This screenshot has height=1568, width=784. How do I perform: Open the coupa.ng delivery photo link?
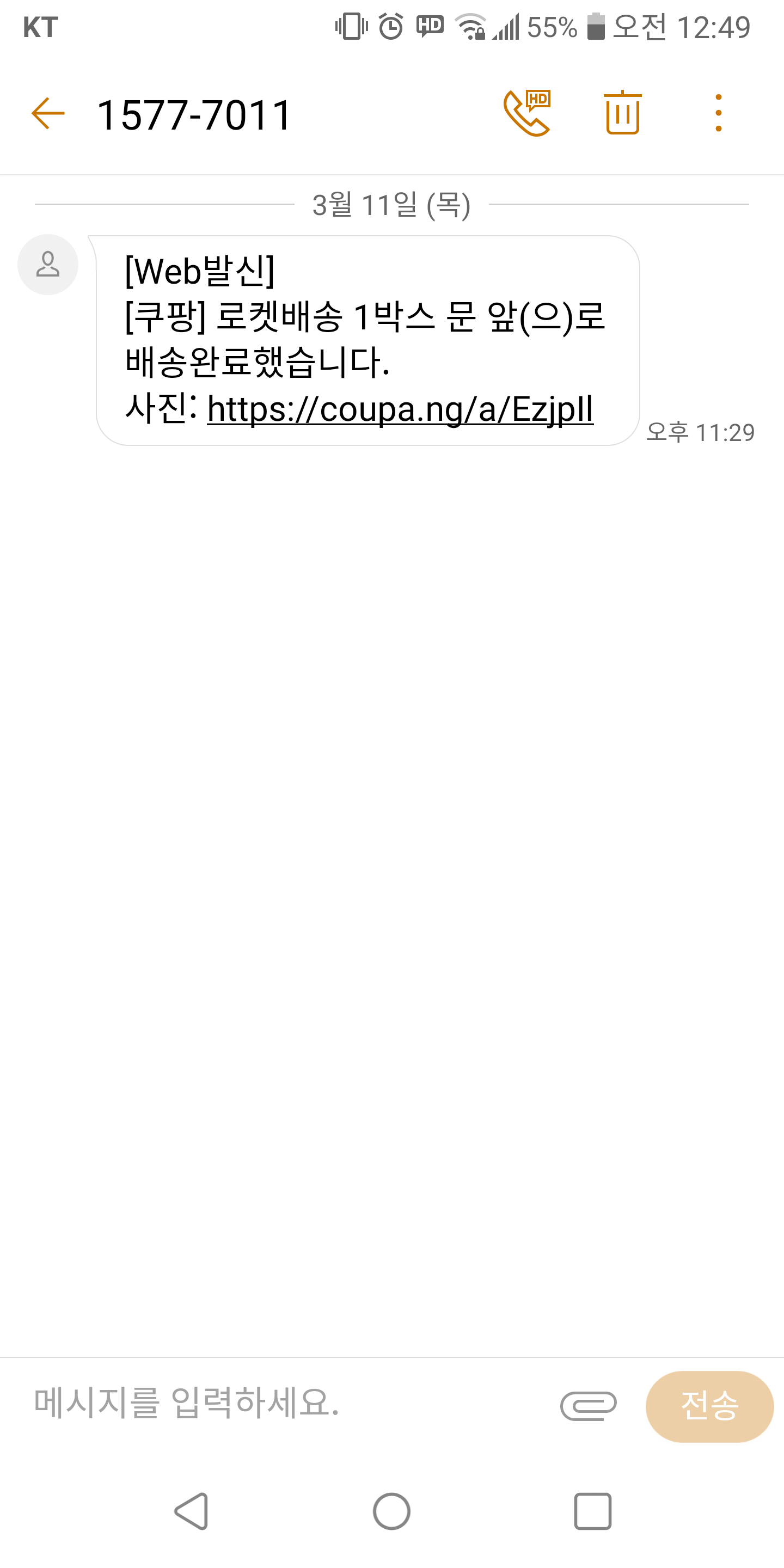(x=400, y=409)
